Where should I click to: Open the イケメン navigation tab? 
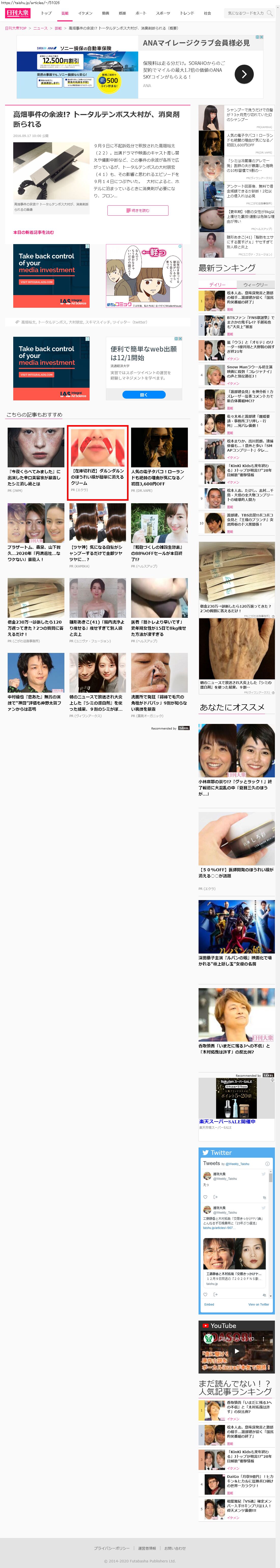[85, 13]
